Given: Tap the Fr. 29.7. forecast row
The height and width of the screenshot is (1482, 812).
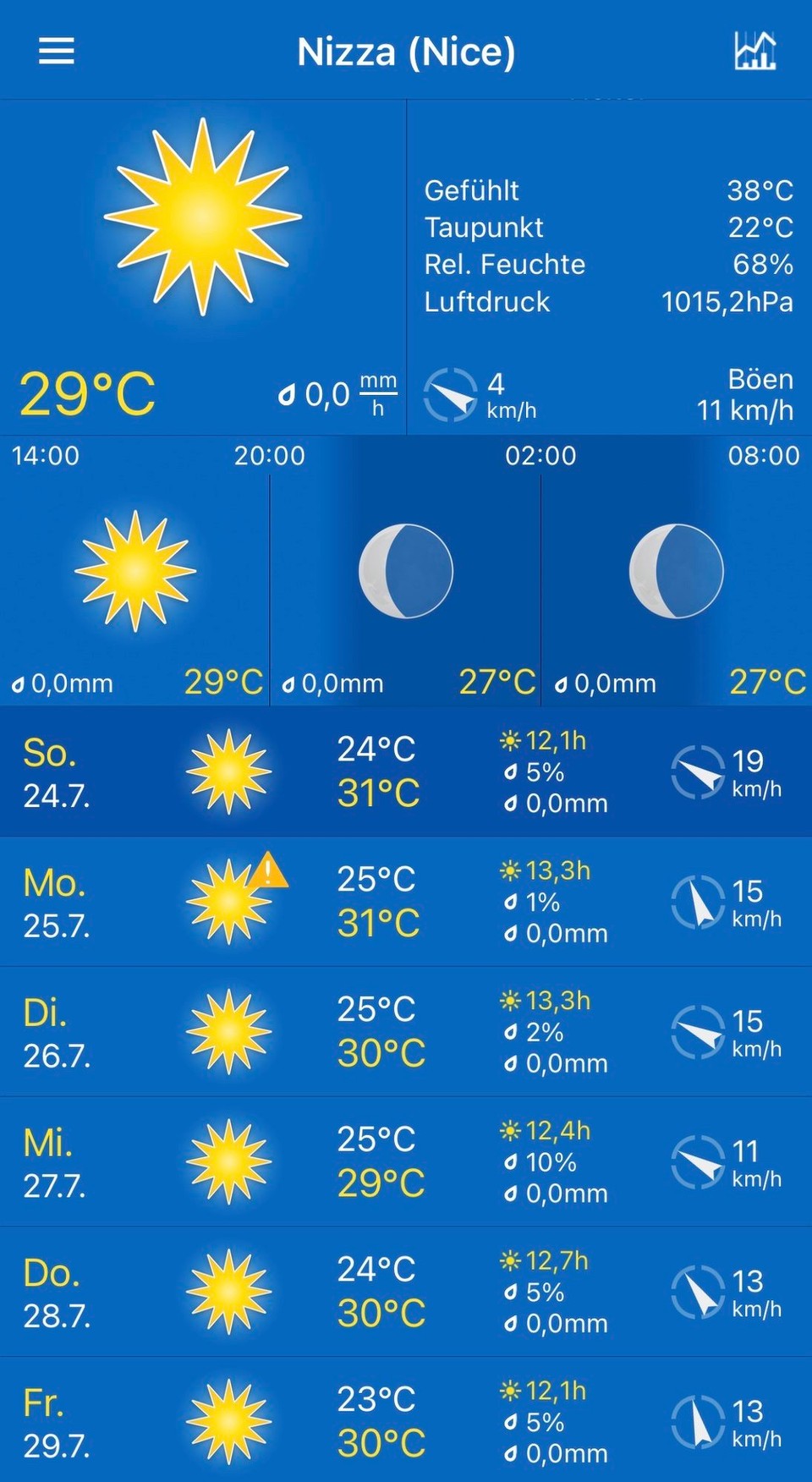Looking at the screenshot, I should (406, 1422).
